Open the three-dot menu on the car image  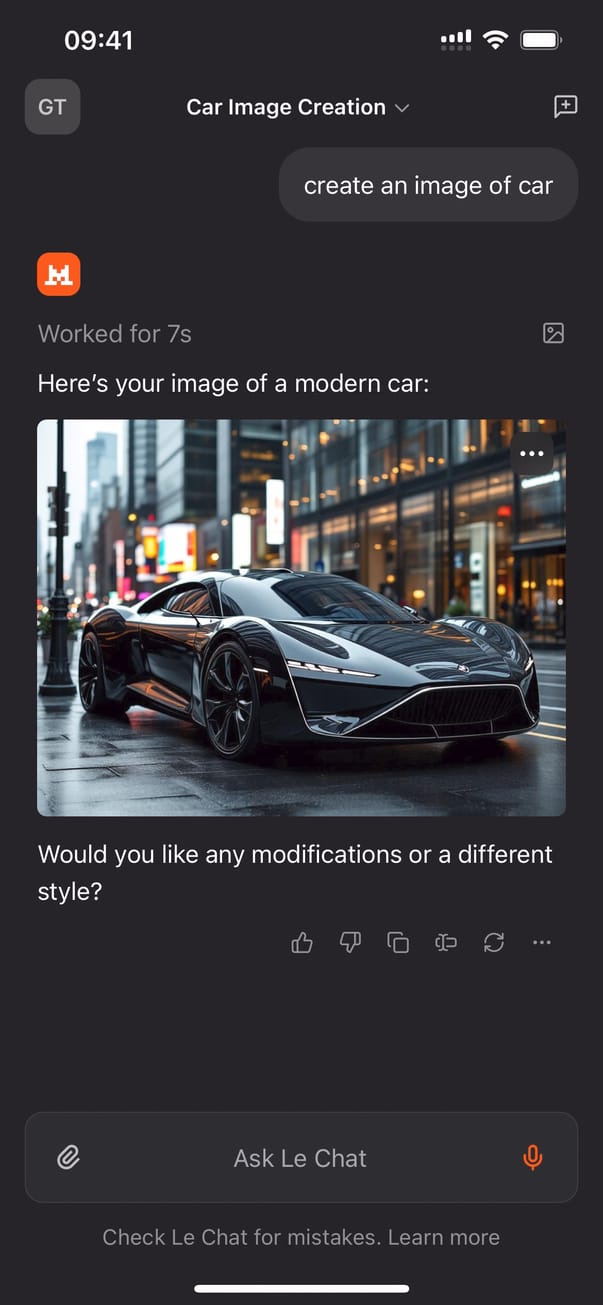(x=532, y=453)
